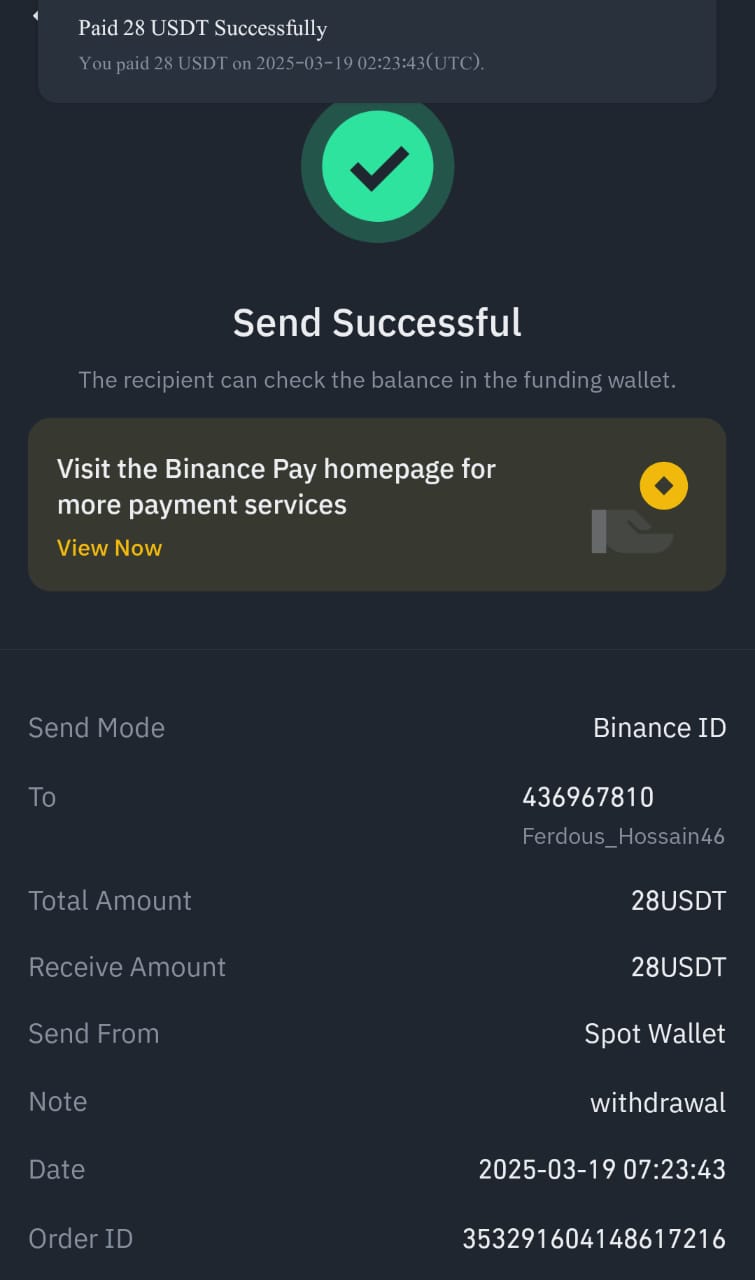755x1280 pixels.
Task: Tap the Total Amount 28USDT value
Action: 678,900
